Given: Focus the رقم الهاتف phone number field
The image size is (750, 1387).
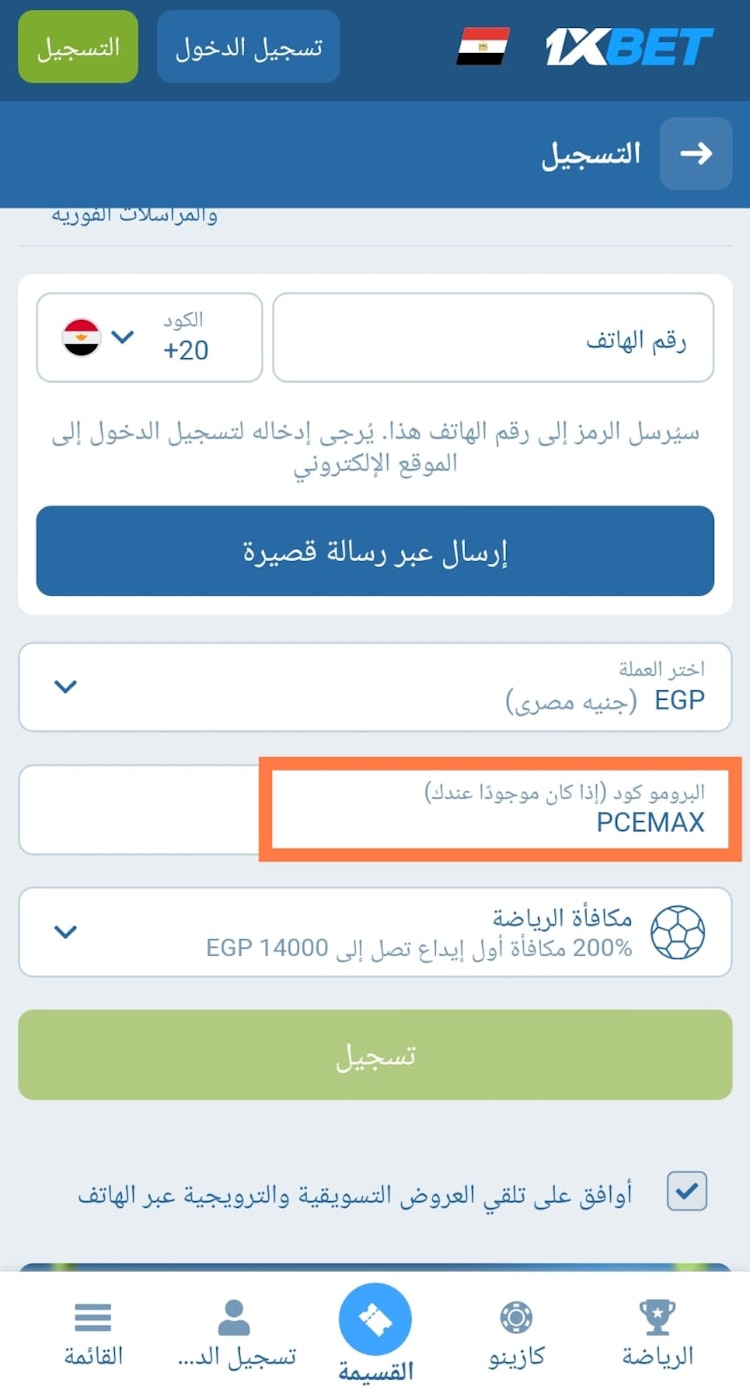Looking at the screenshot, I should point(493,338).
